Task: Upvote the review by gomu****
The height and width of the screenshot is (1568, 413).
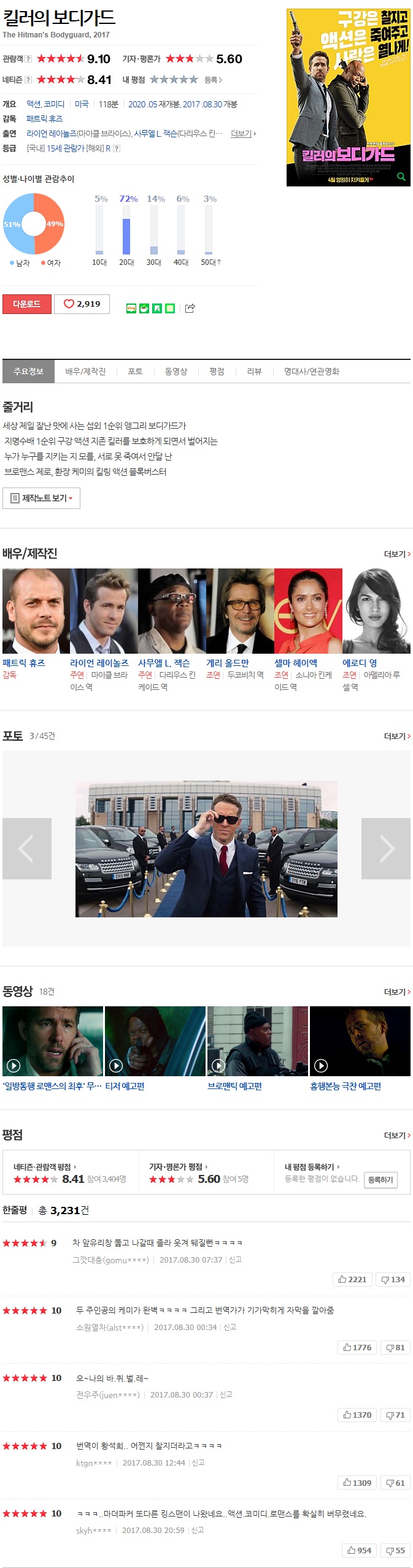Action: 352,1279
